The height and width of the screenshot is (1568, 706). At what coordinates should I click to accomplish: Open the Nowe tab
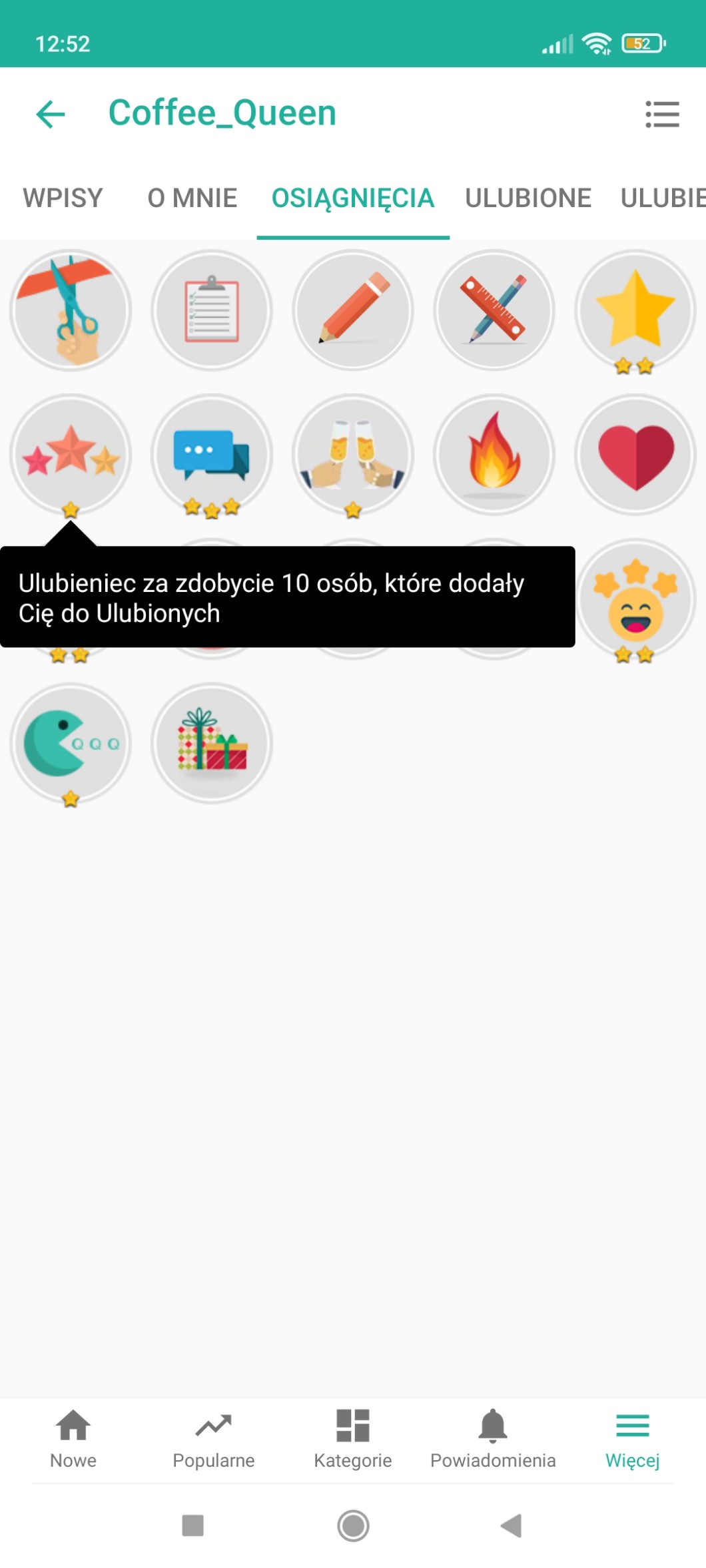pos(73,1438)
